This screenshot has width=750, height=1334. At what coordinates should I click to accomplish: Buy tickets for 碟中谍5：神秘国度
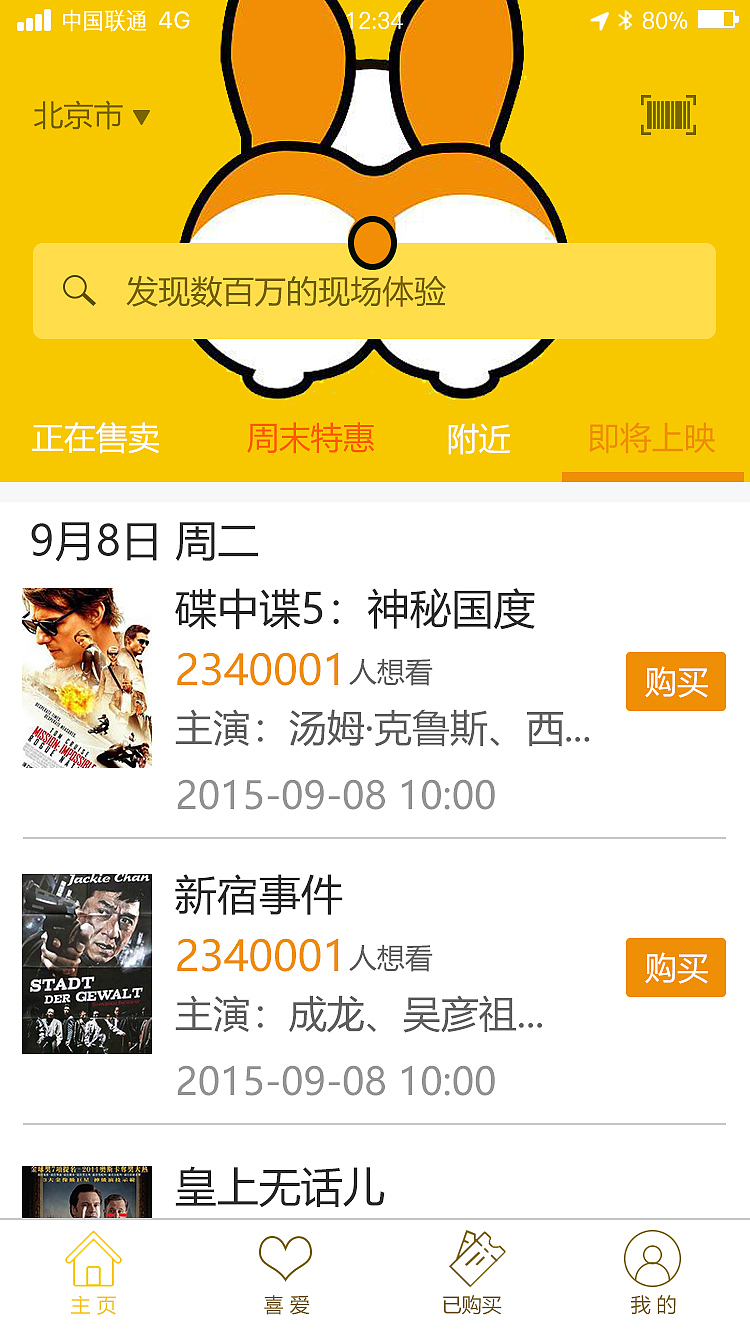[675, 682]
